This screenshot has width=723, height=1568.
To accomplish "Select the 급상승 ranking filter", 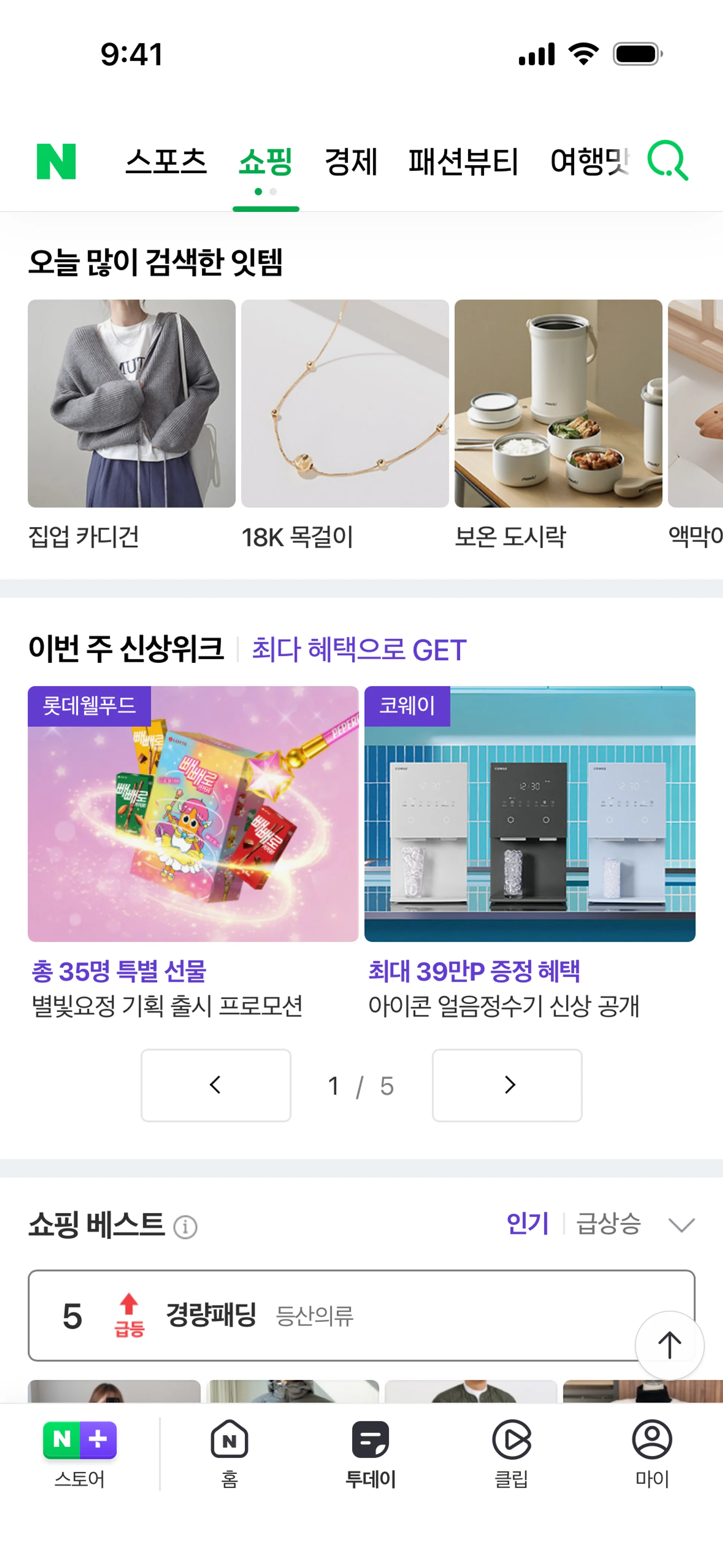I will 609,1224.
